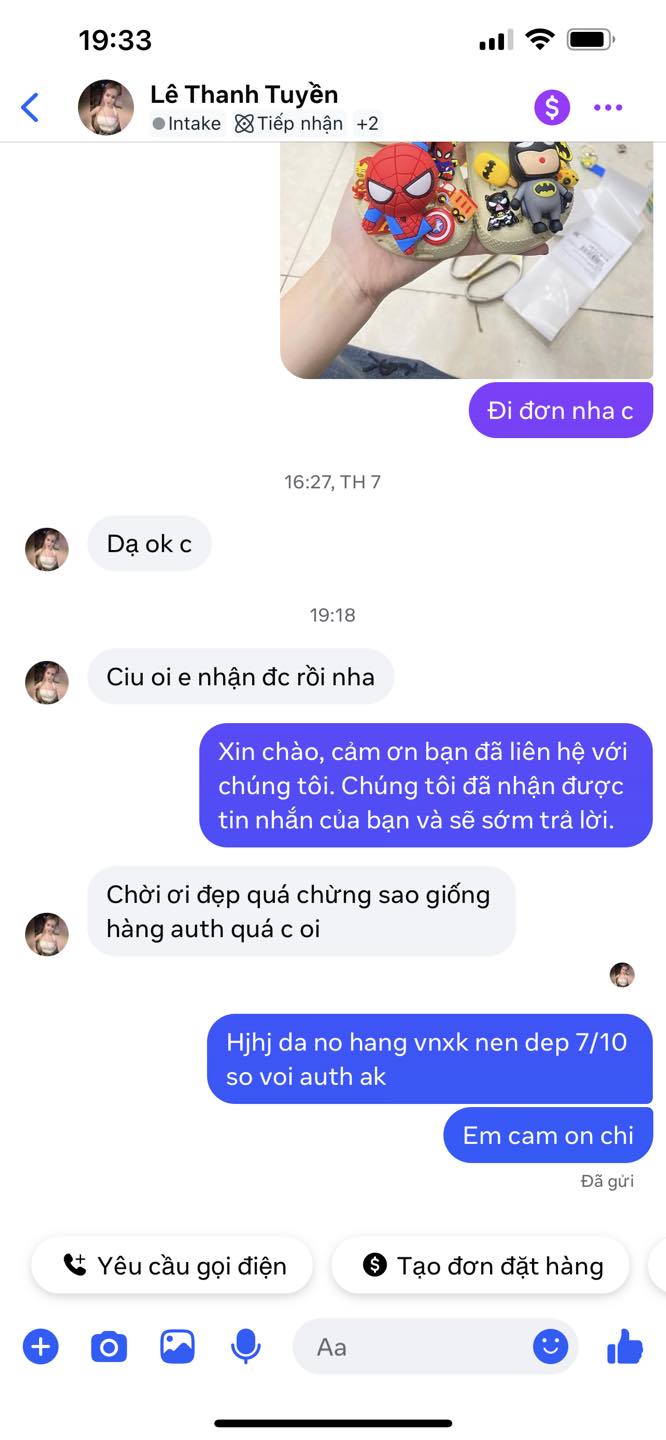
Task: View the shared toy charms photo
Action: (466, 260)
